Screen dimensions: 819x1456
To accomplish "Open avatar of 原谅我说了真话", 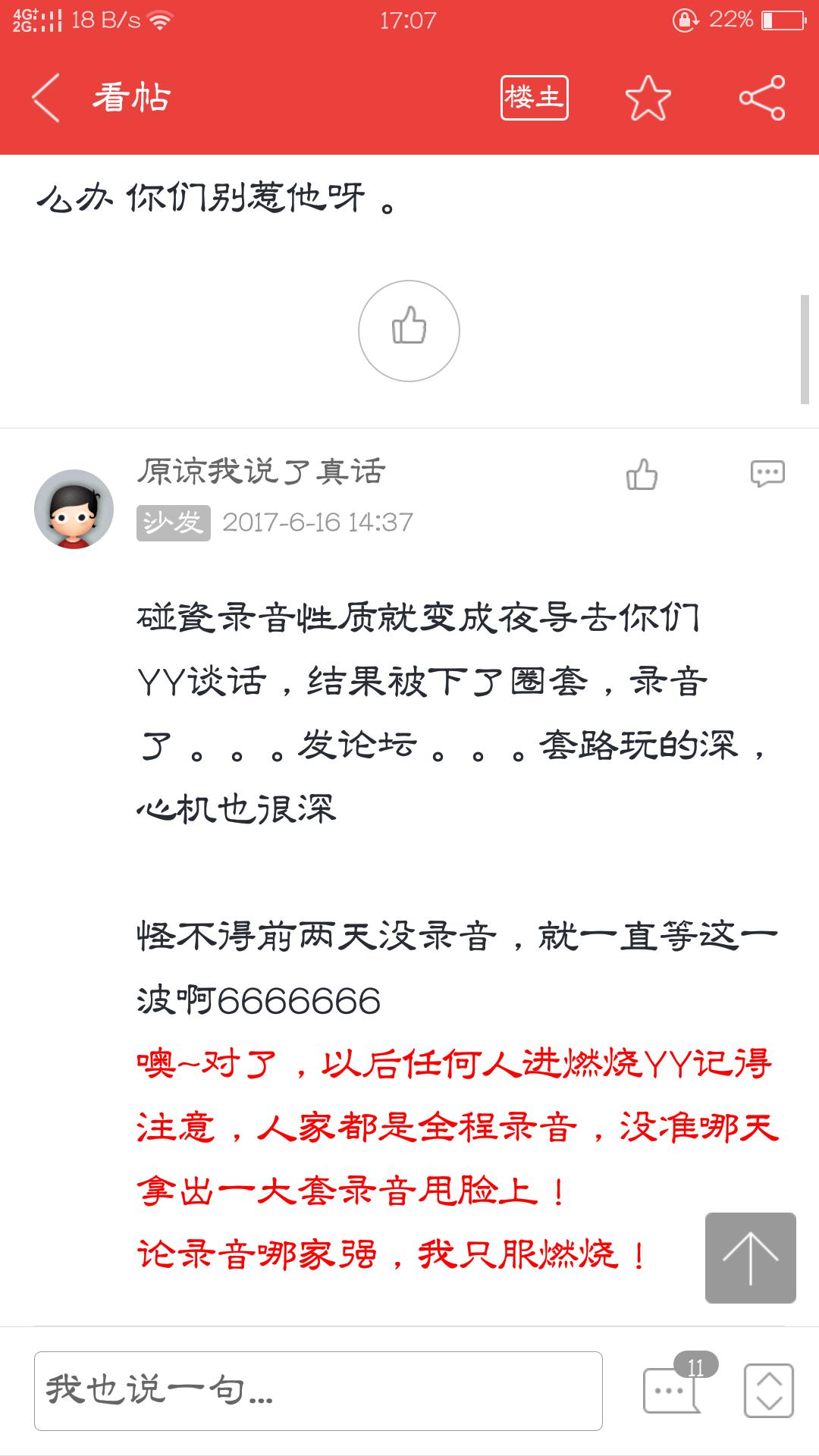I will click(74, 509).
